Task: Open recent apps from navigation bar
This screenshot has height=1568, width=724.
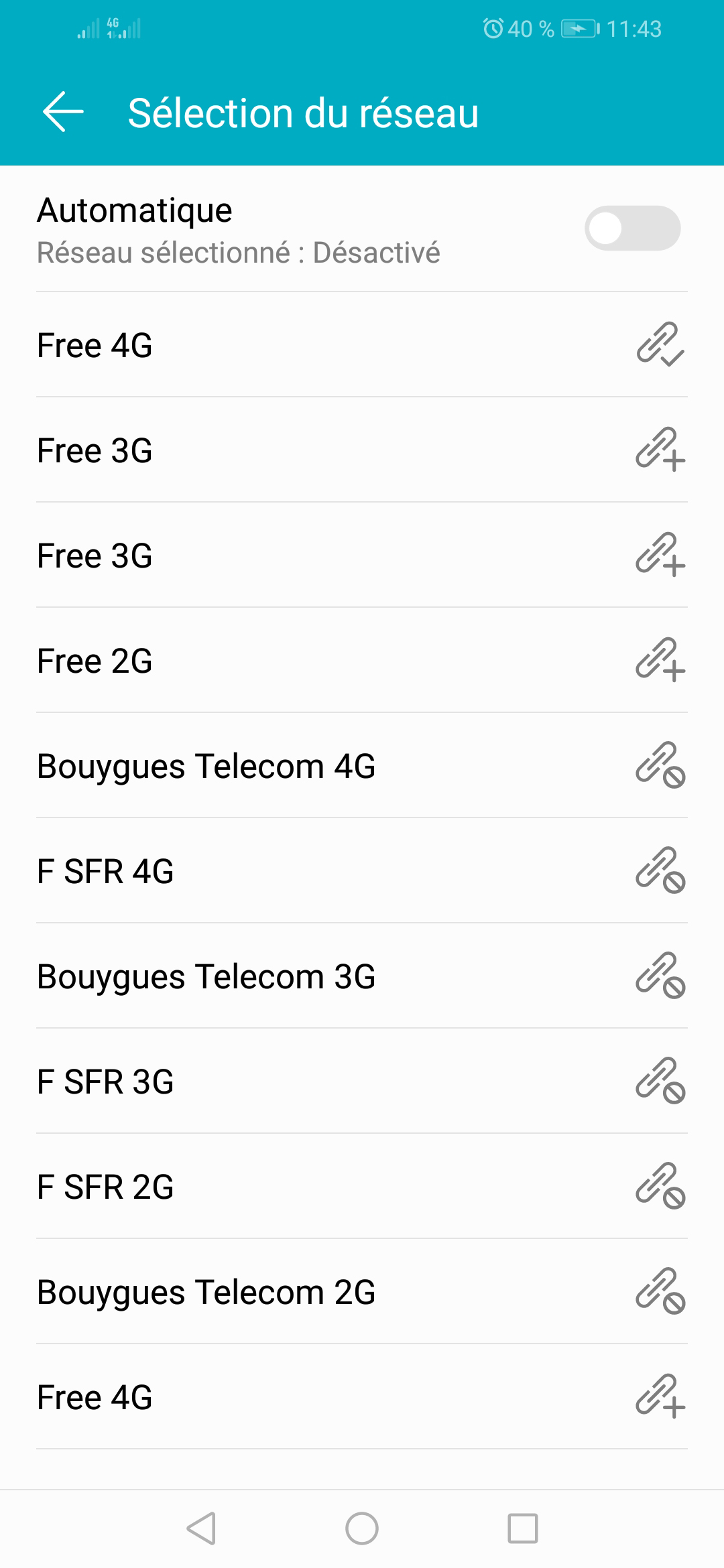Action: point(523,1528)
